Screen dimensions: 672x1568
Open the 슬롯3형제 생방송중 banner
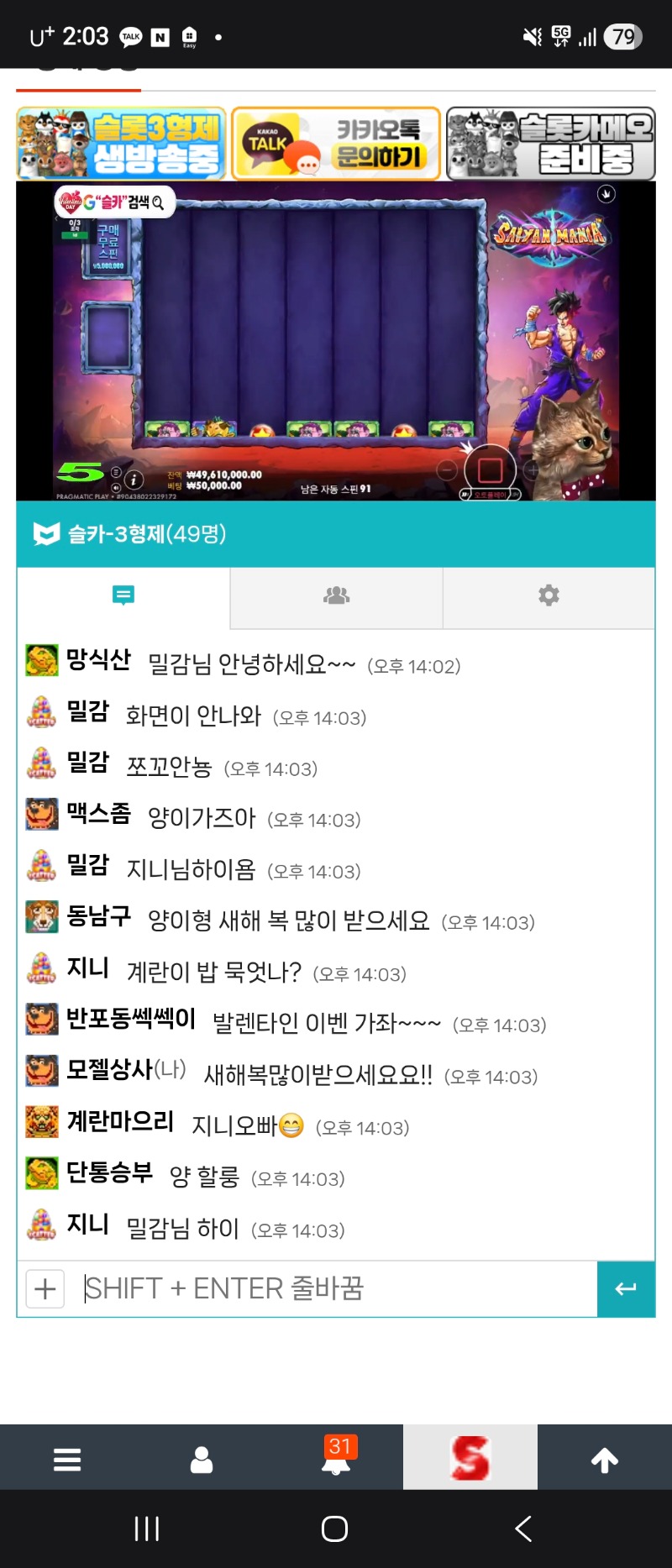tap(121, 144)
